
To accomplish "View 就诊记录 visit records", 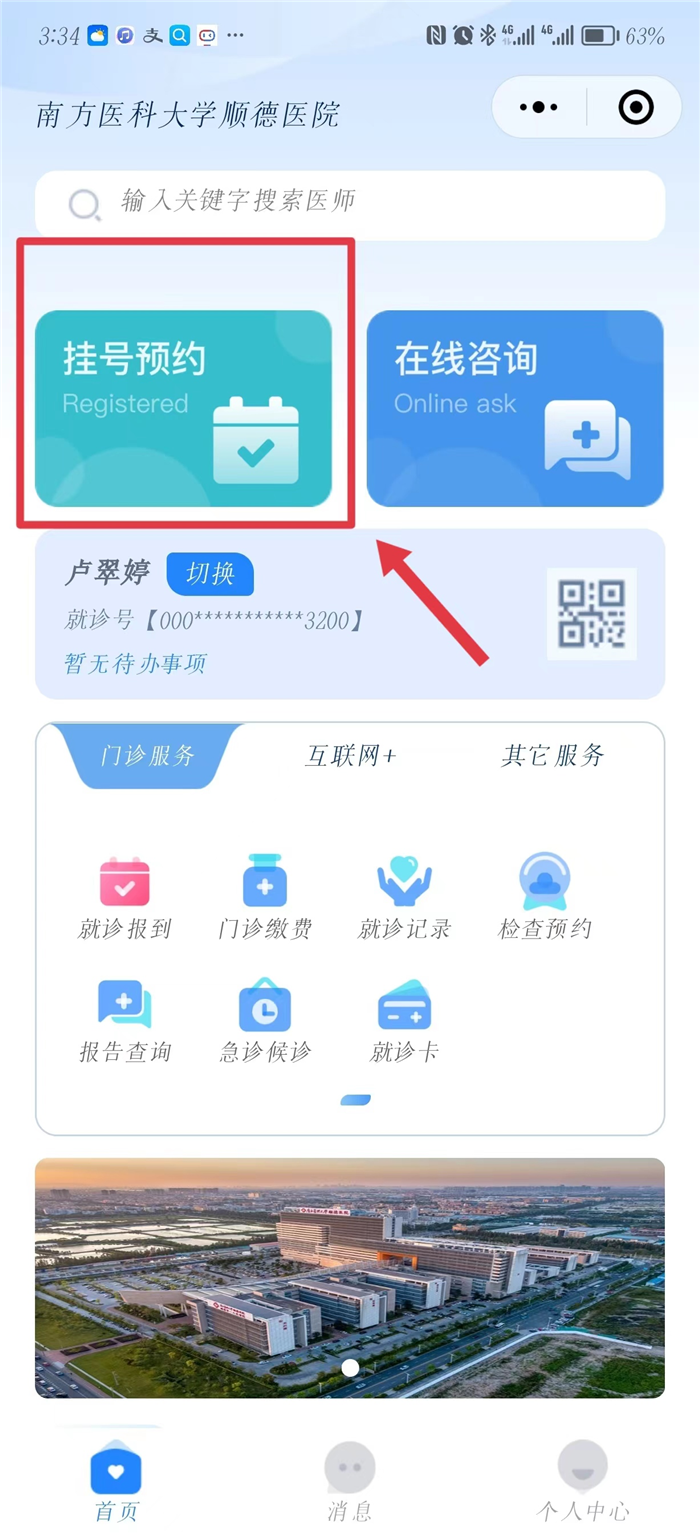I will click(x=404, y=898).
